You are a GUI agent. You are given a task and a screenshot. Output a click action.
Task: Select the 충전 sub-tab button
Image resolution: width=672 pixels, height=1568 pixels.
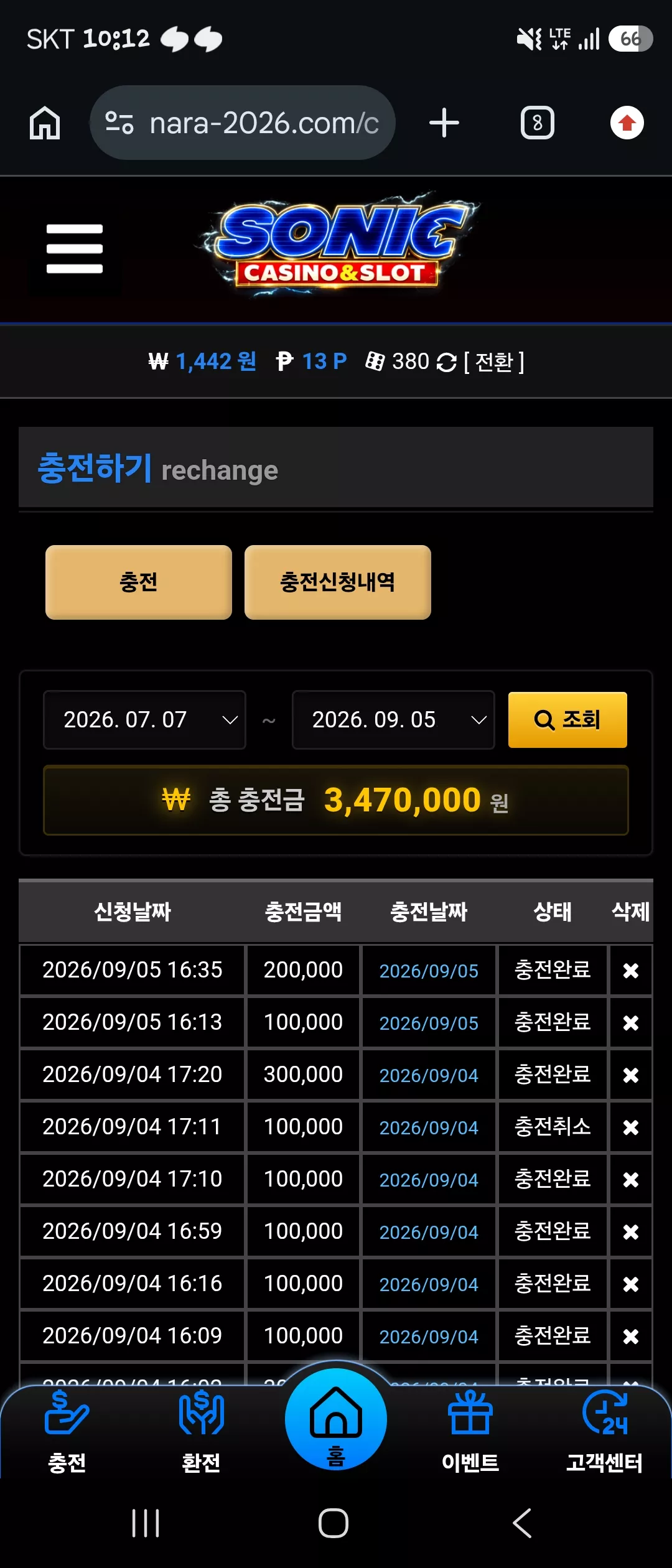[x=139, y=582]
